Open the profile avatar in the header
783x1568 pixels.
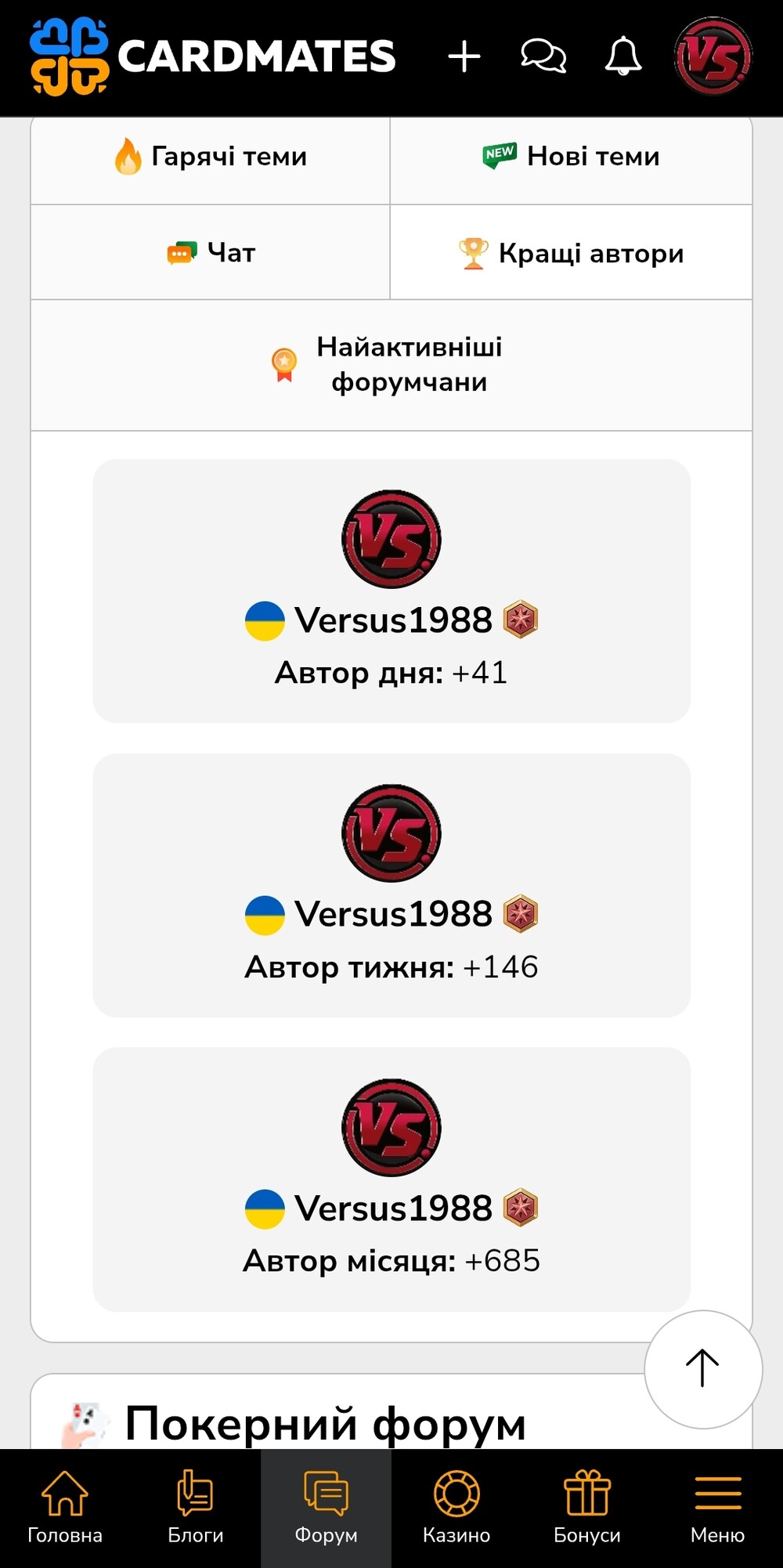pyautogui.click(x=713, y=56)
